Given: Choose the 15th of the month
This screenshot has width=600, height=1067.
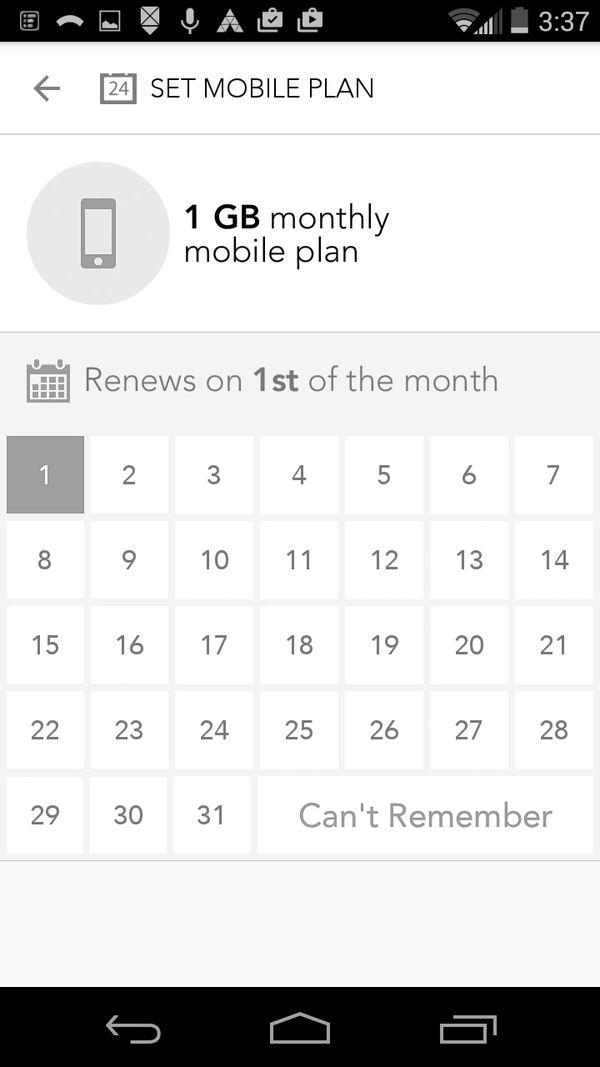Looking at the screenshot, I should tap(45, 644).
